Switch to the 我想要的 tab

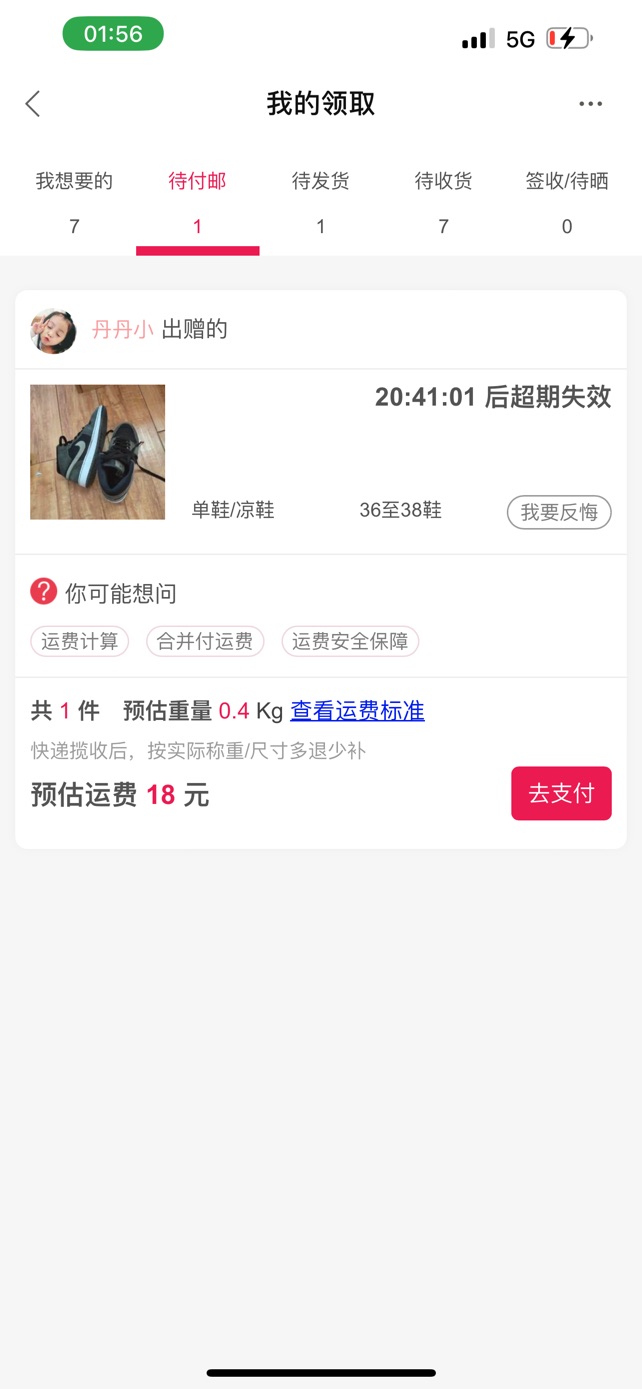(x=74, y=203)
